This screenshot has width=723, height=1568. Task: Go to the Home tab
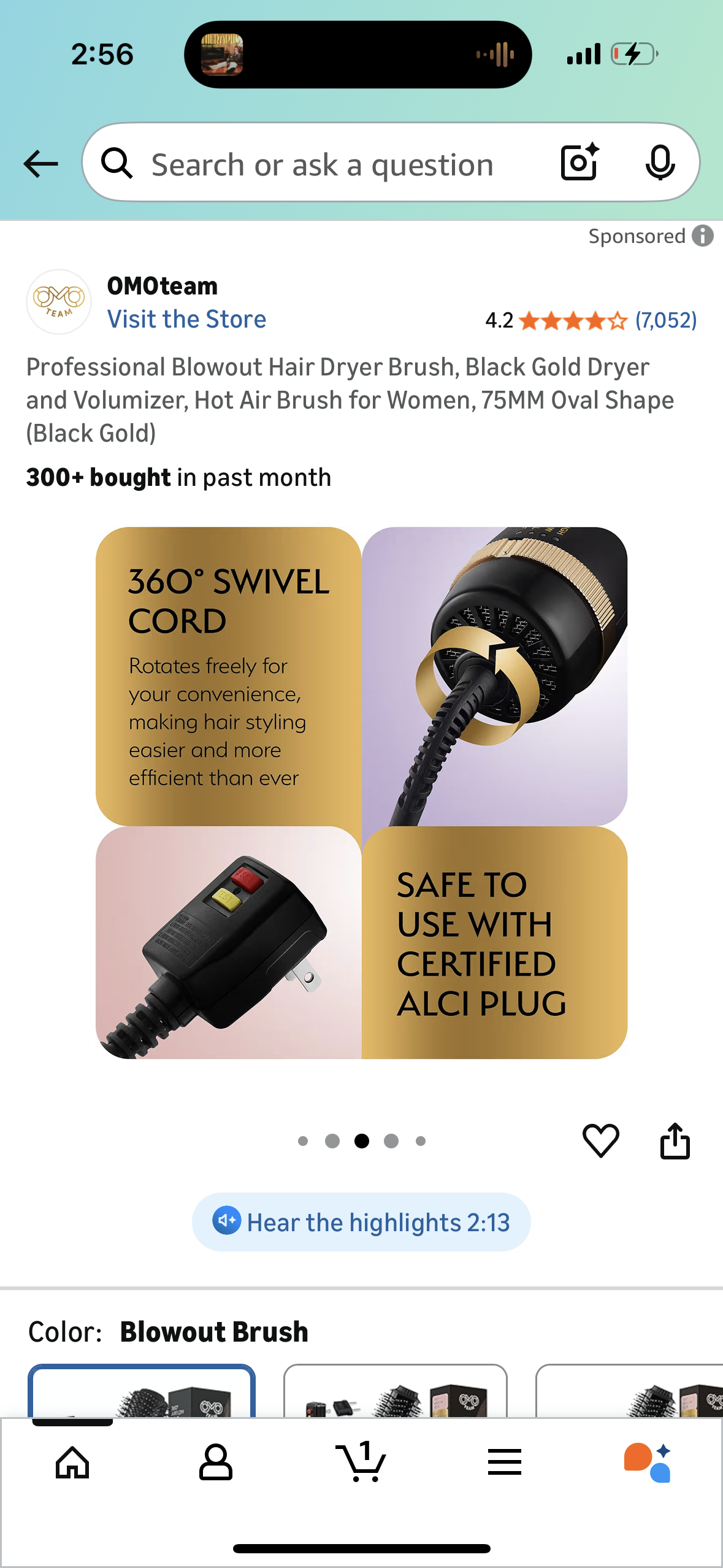pos(72,1462)
